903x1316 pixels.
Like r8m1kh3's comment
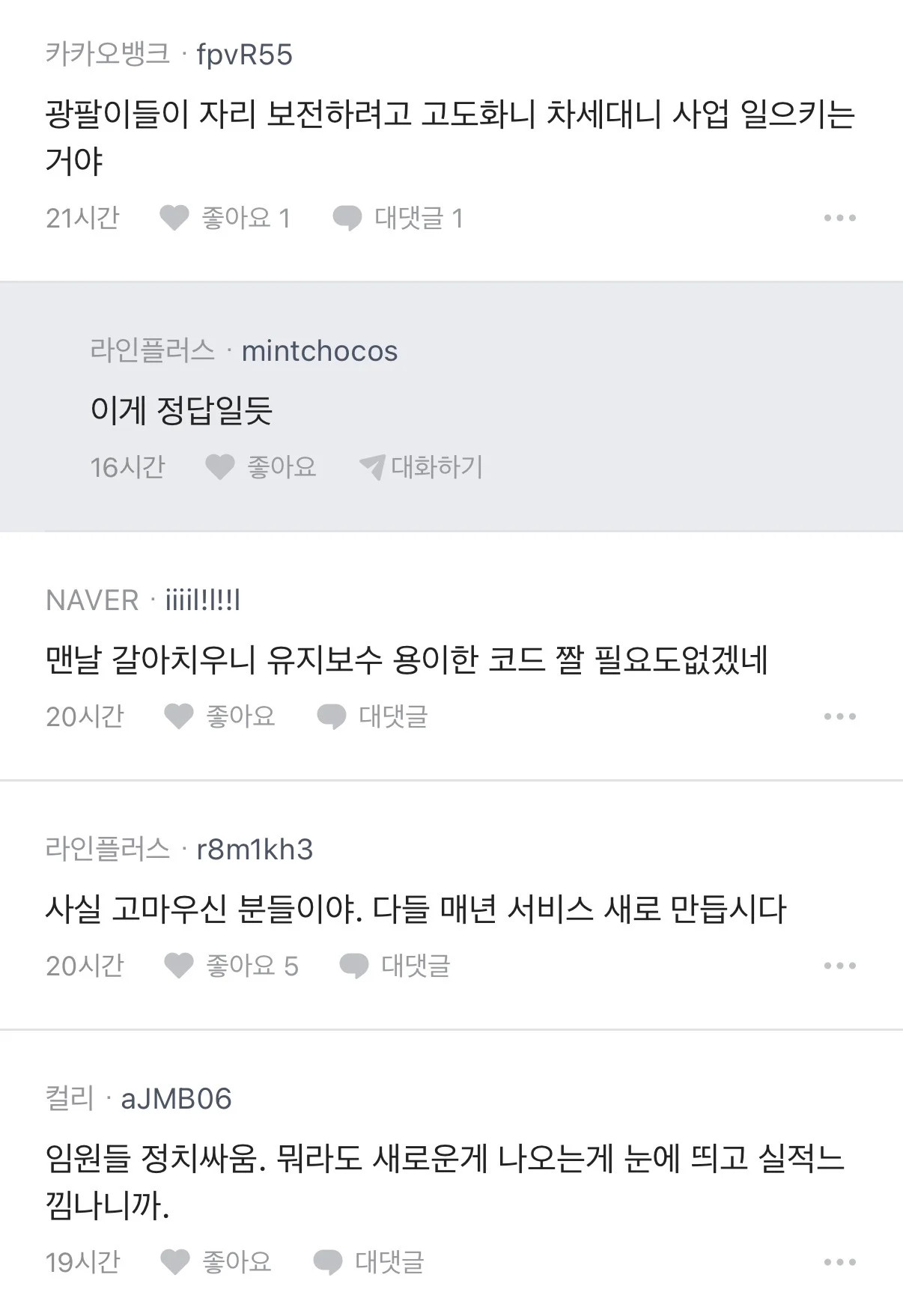click(231, 966)
